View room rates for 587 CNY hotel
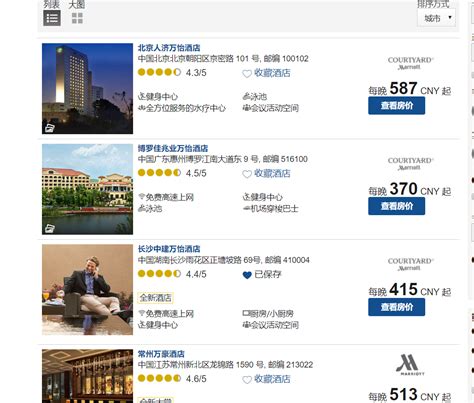The image size is (474, 403). 396,106
